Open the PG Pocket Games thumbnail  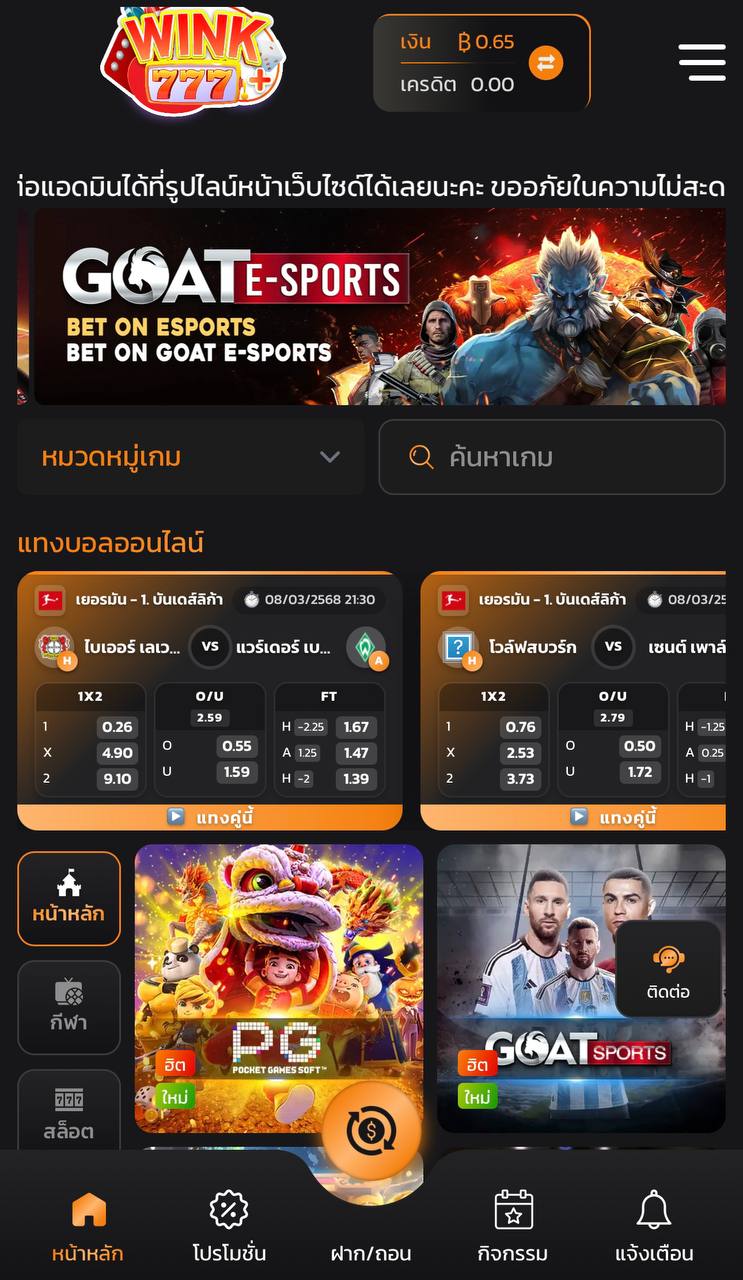279,990
